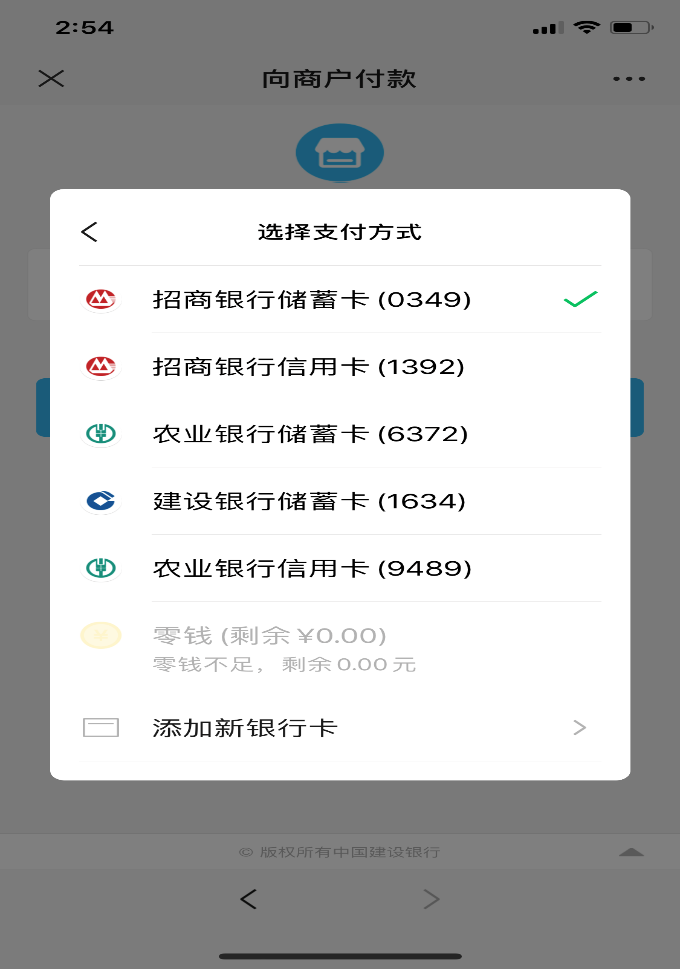Select 招商银行储蓄卡 (0349)

(311, 299)
